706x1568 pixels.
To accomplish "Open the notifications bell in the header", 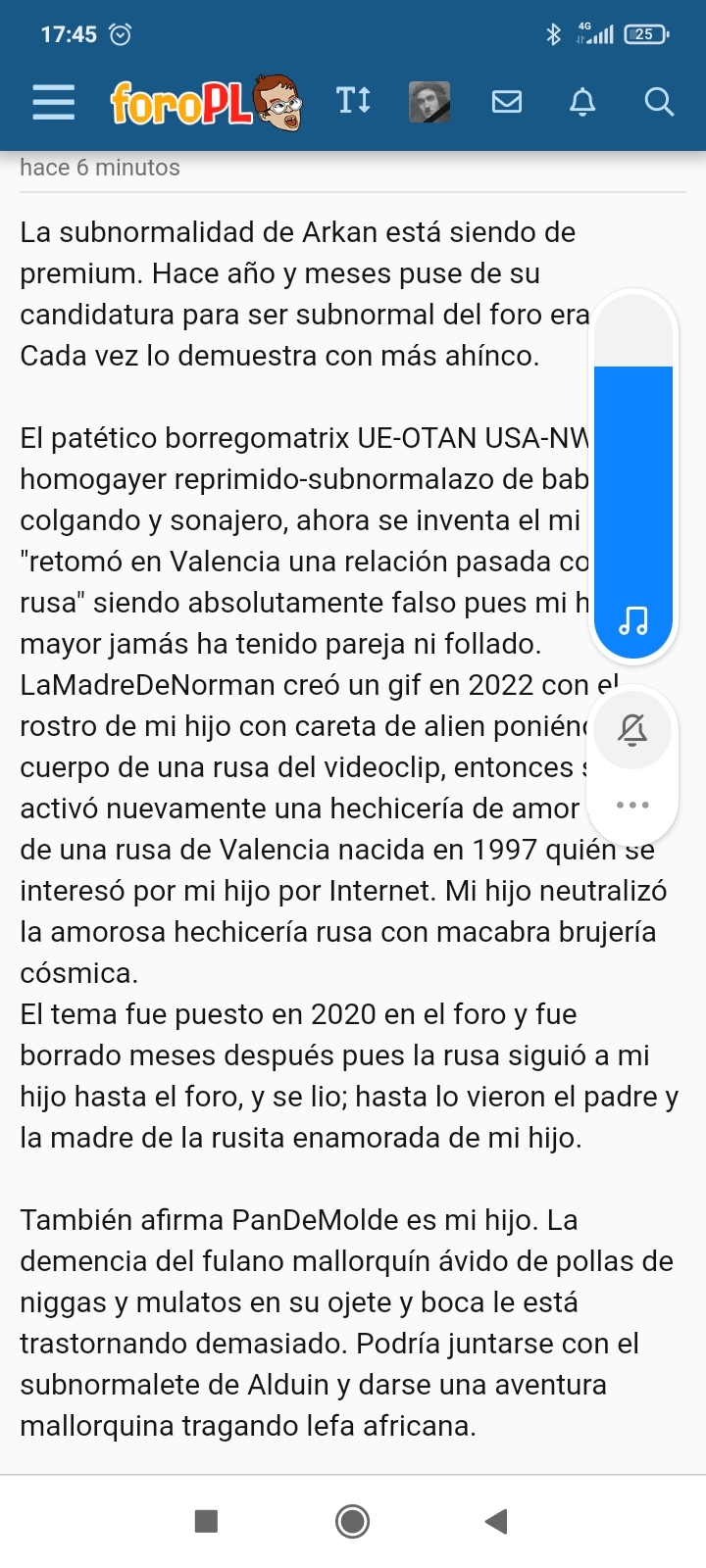I will (x=582, y=102).
